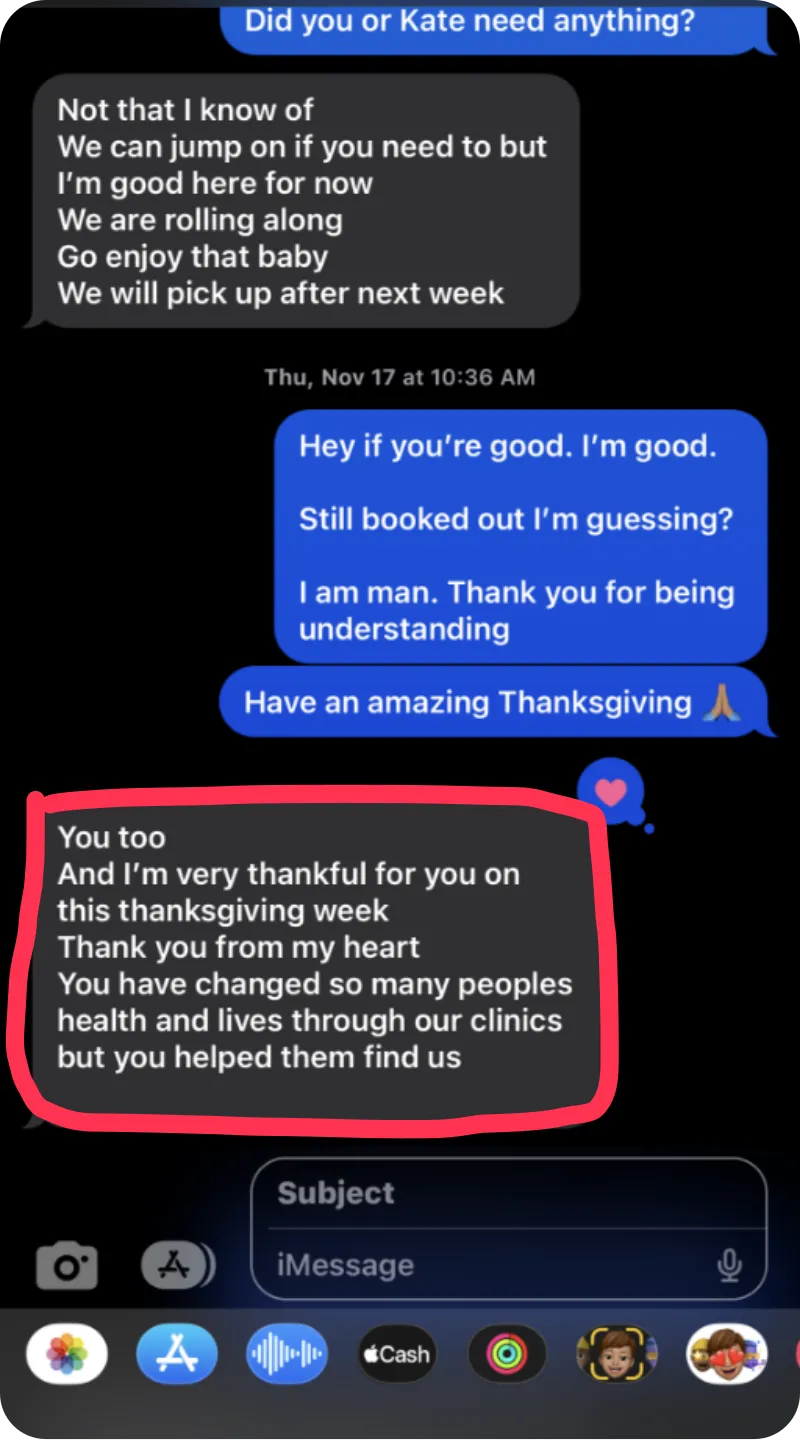Start dictation with the microphone icon
800x1440 pixels.
(730, 1265)
